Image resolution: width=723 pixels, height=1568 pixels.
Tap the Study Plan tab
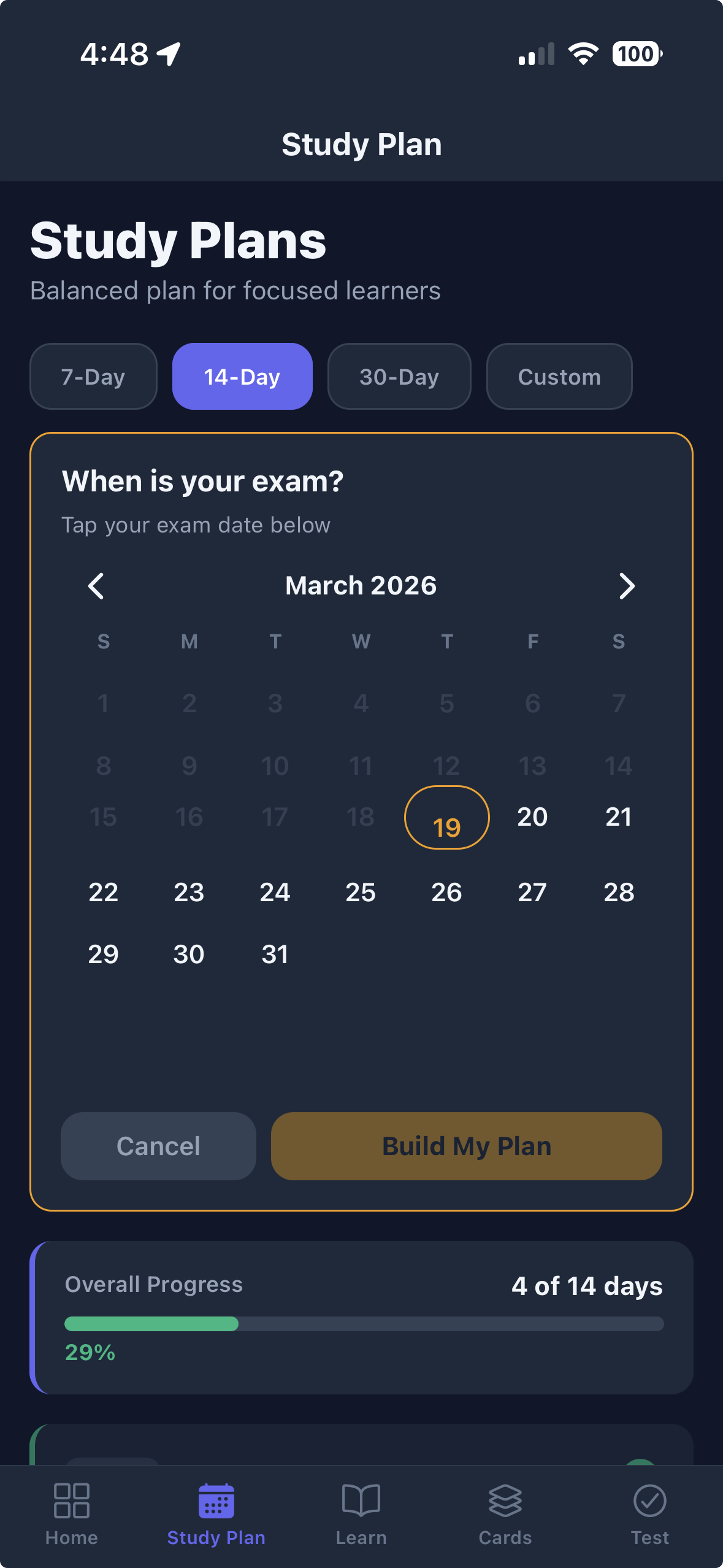click(x=216, y=1514)
